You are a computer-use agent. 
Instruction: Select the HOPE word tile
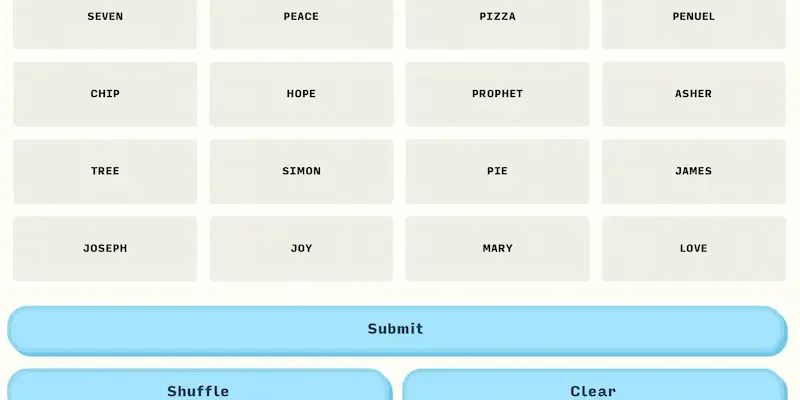coord(301,94)
